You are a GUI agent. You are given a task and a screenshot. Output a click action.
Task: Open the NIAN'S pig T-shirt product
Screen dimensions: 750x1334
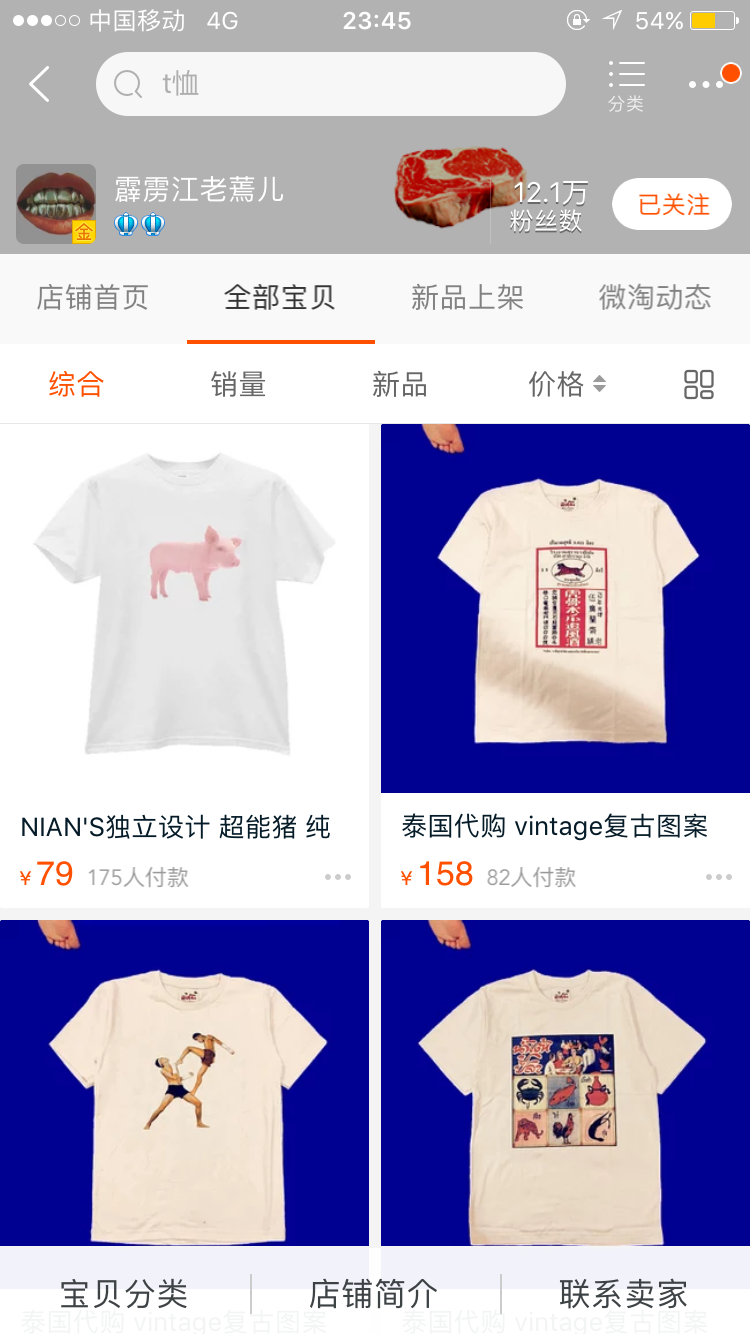click(x=184, y=607)
